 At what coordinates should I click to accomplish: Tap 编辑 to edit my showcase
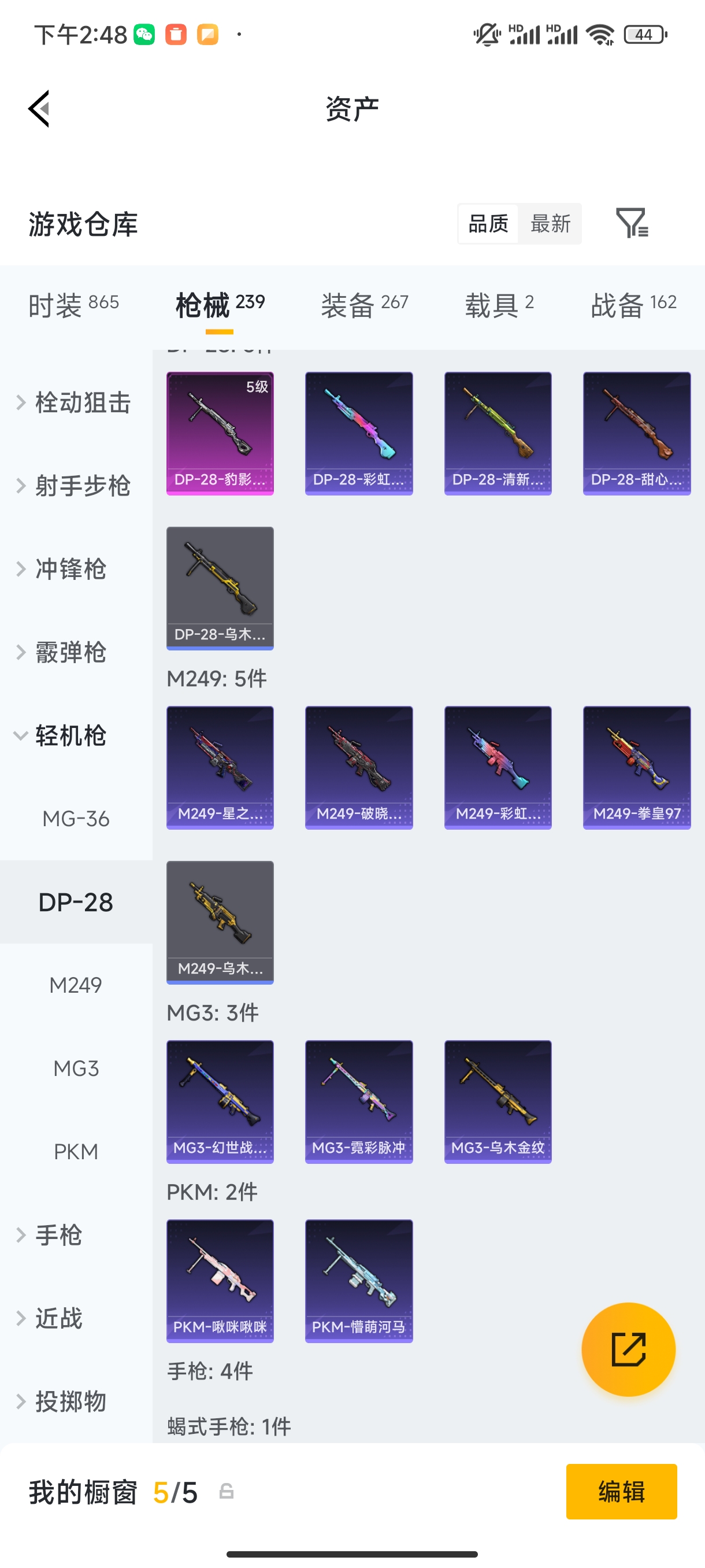pyautogui.click(x=621, y=1491)
